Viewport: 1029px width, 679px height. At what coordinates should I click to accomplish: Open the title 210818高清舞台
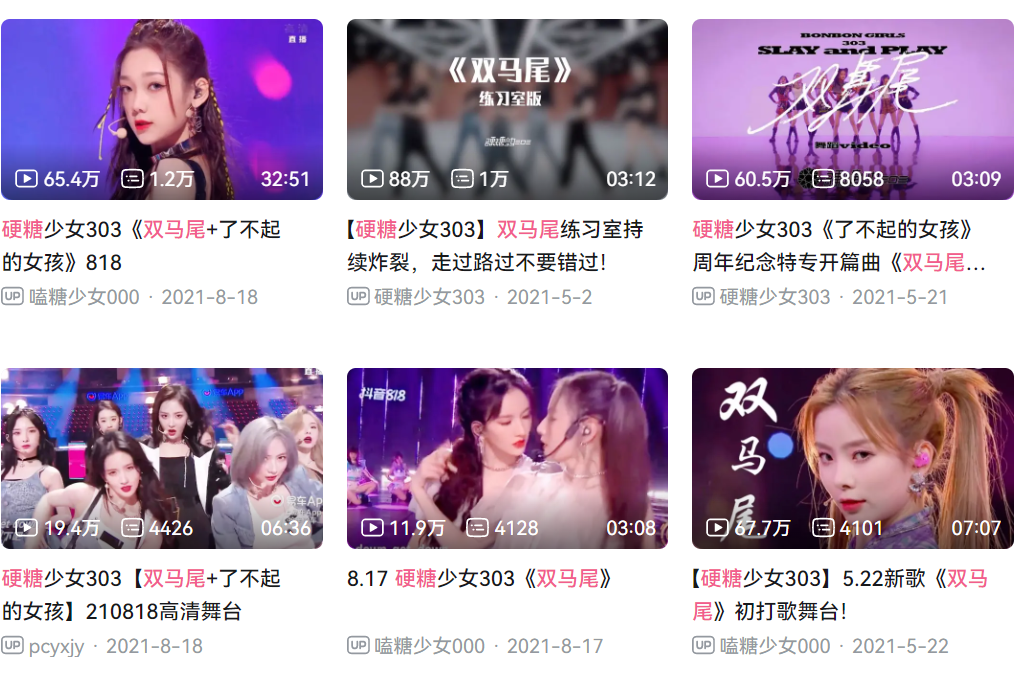pyautogui.click(x=140, y=595)
